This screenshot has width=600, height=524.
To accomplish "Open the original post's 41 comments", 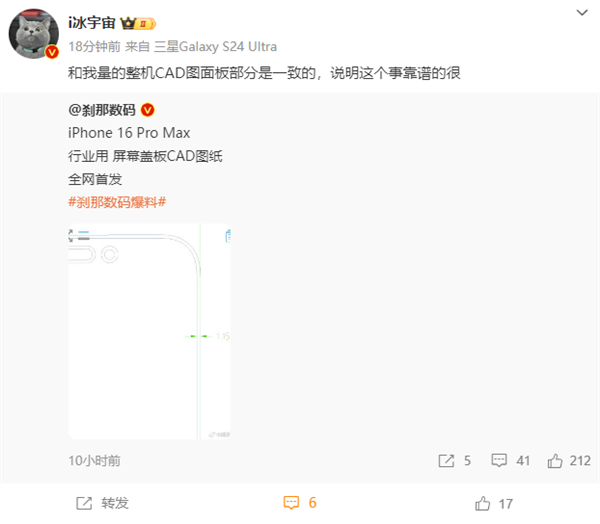I will tap(511, 461).
